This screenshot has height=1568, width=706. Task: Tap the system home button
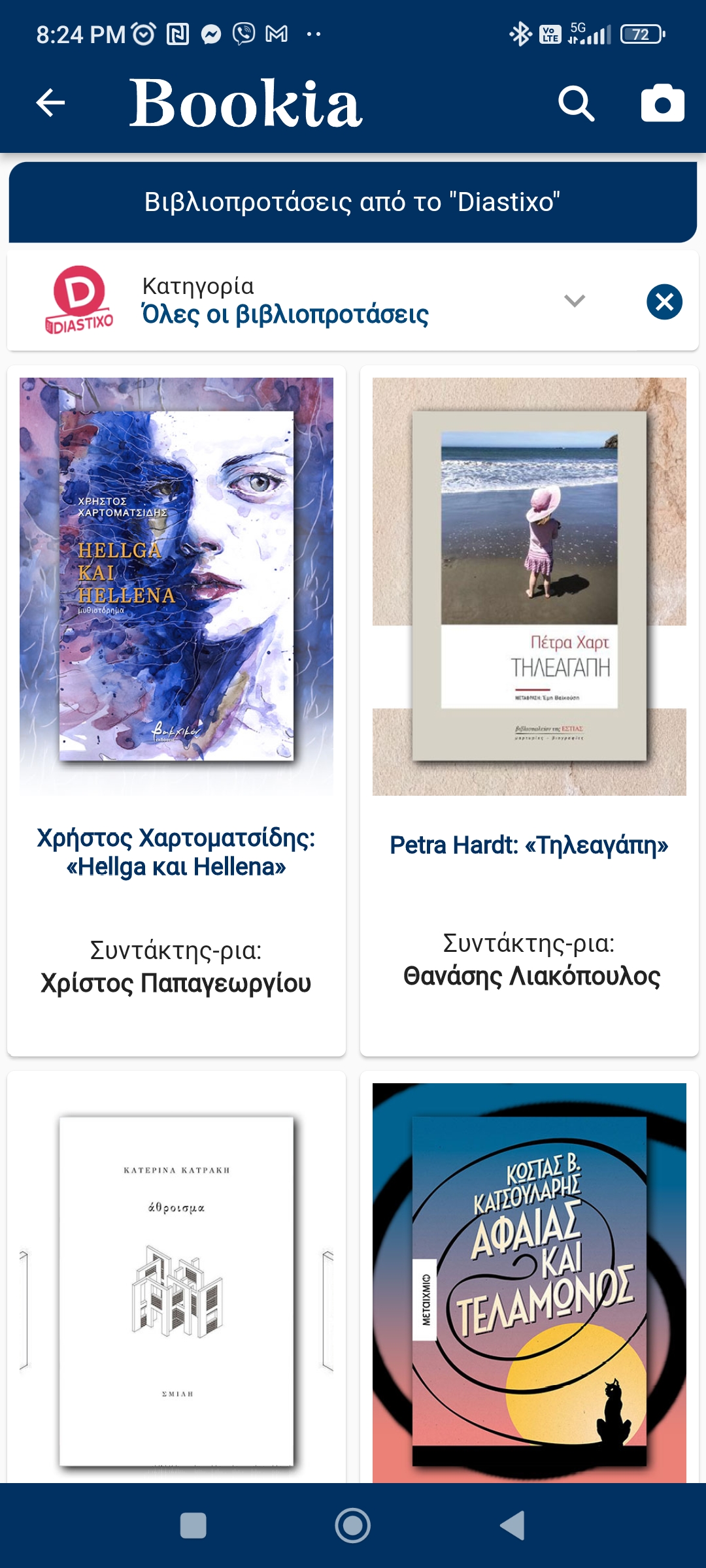pyautogui.click(x=353, y=1526)
